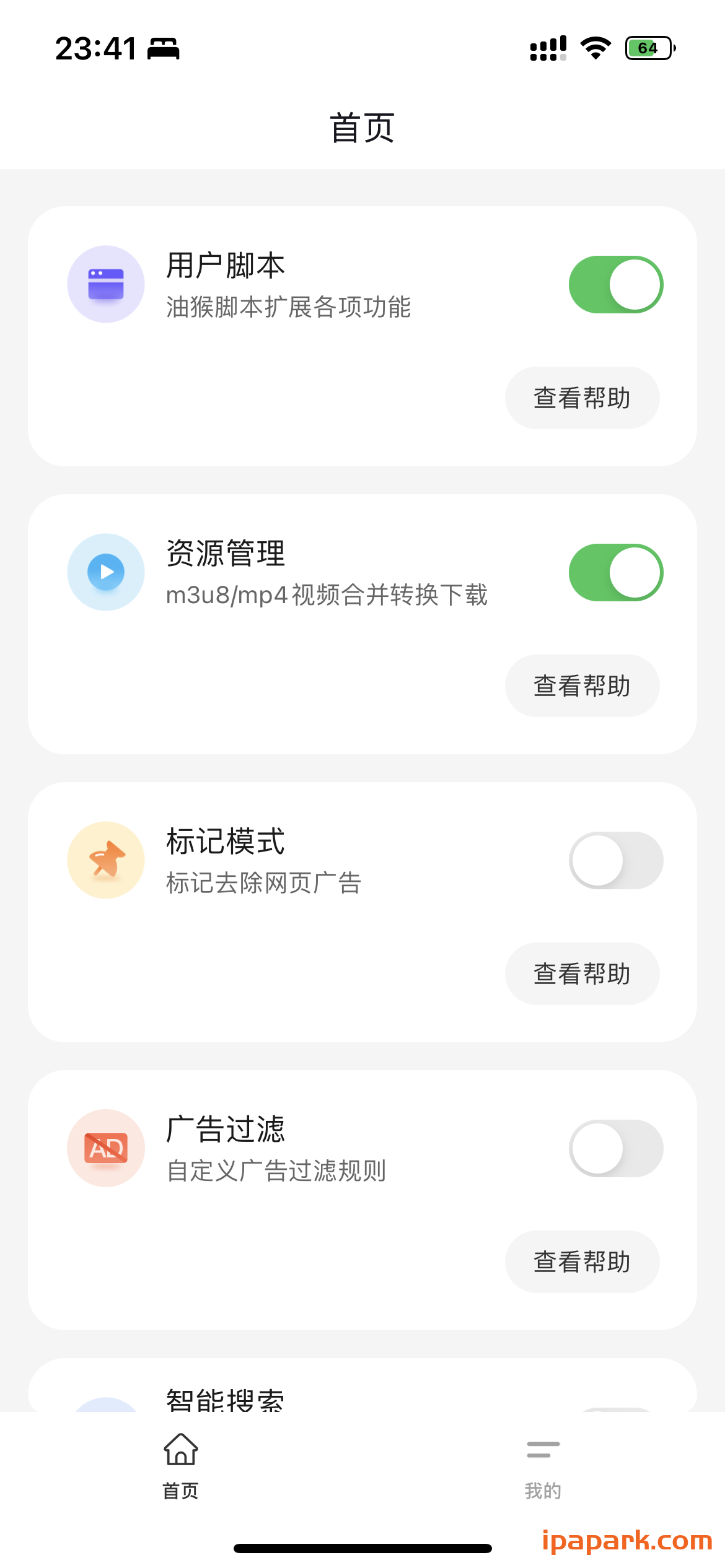Tap the 首页 home icon in bottom bar
The width and height of the screenshot is (725, 1568).
[x=180, y=1449]
